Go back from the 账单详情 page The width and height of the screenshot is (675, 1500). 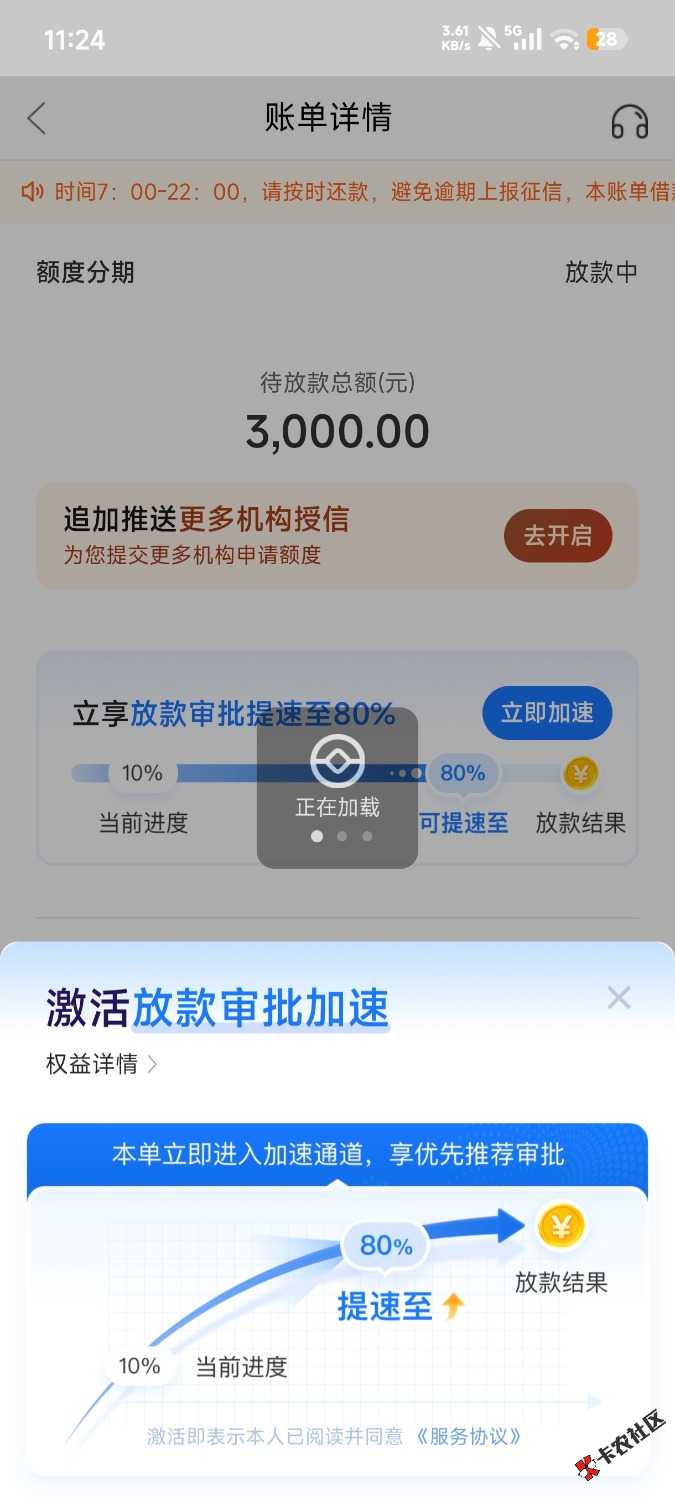(37, 119)
